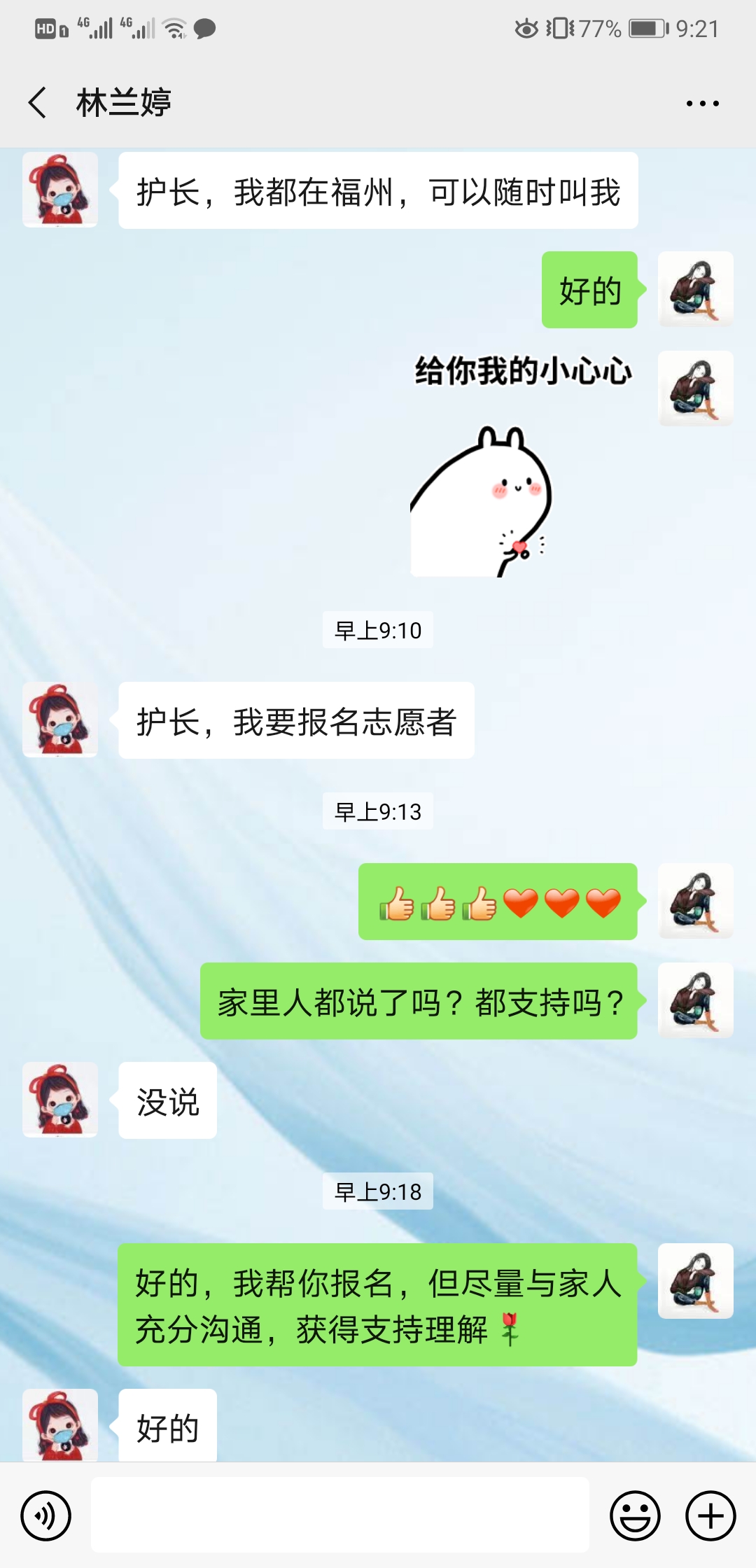The height and width of the screenshot is (1568, 756).
Task: Open 林兰婷's avatar beside 我要报名志愿者
Action: [60, 720]
